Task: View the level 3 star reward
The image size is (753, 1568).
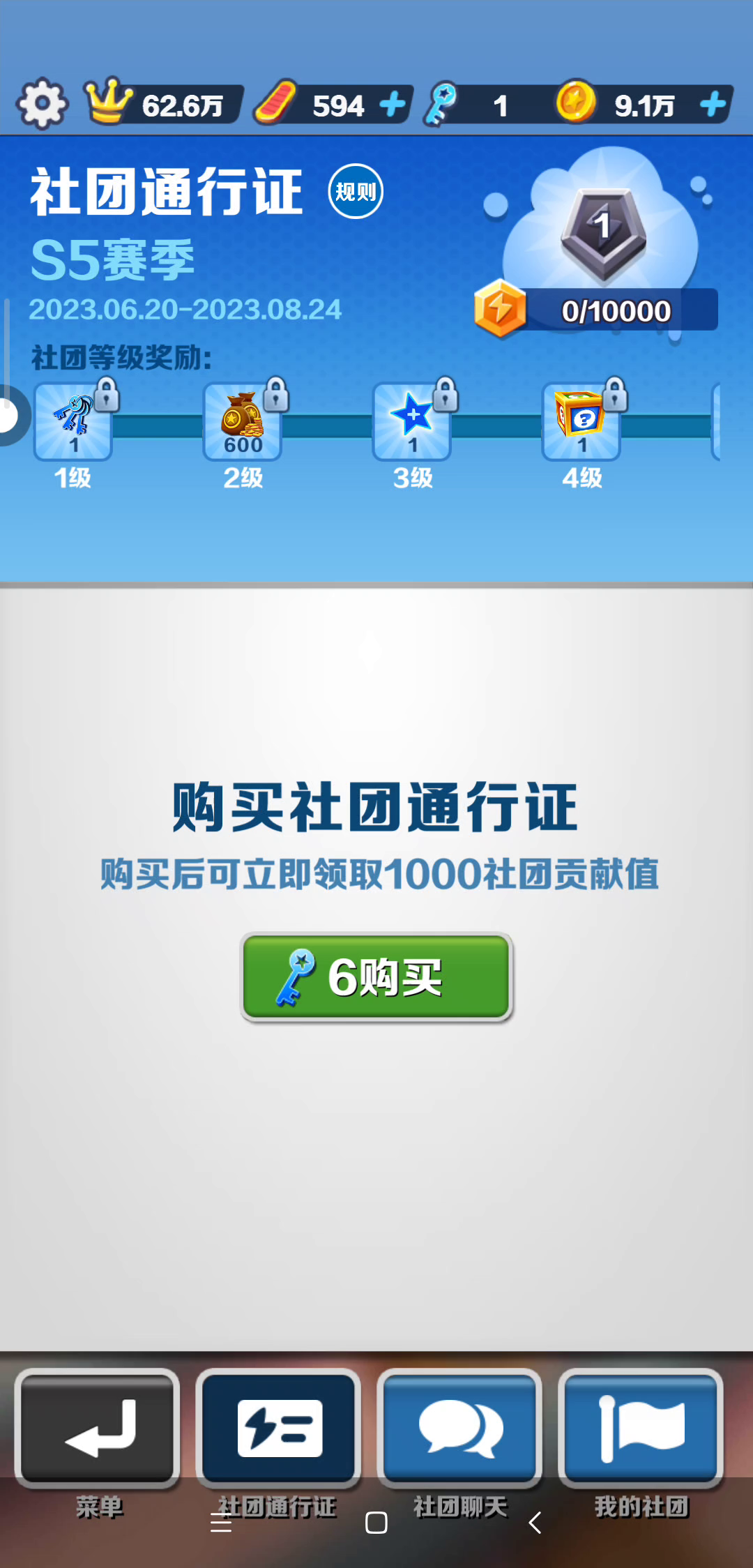Action: pos(412,422)
